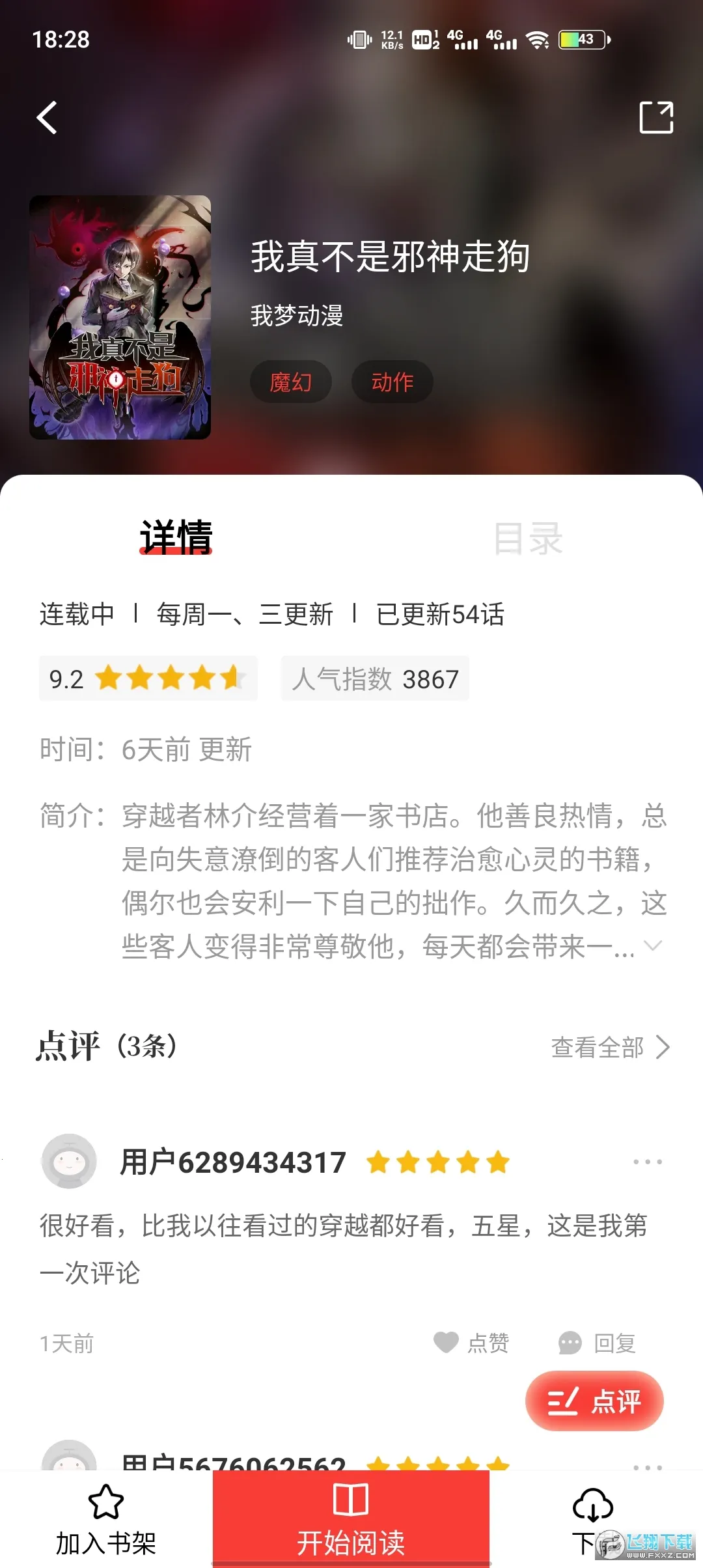
Task: Tap the back arrow to return
Action: point(46,117)
